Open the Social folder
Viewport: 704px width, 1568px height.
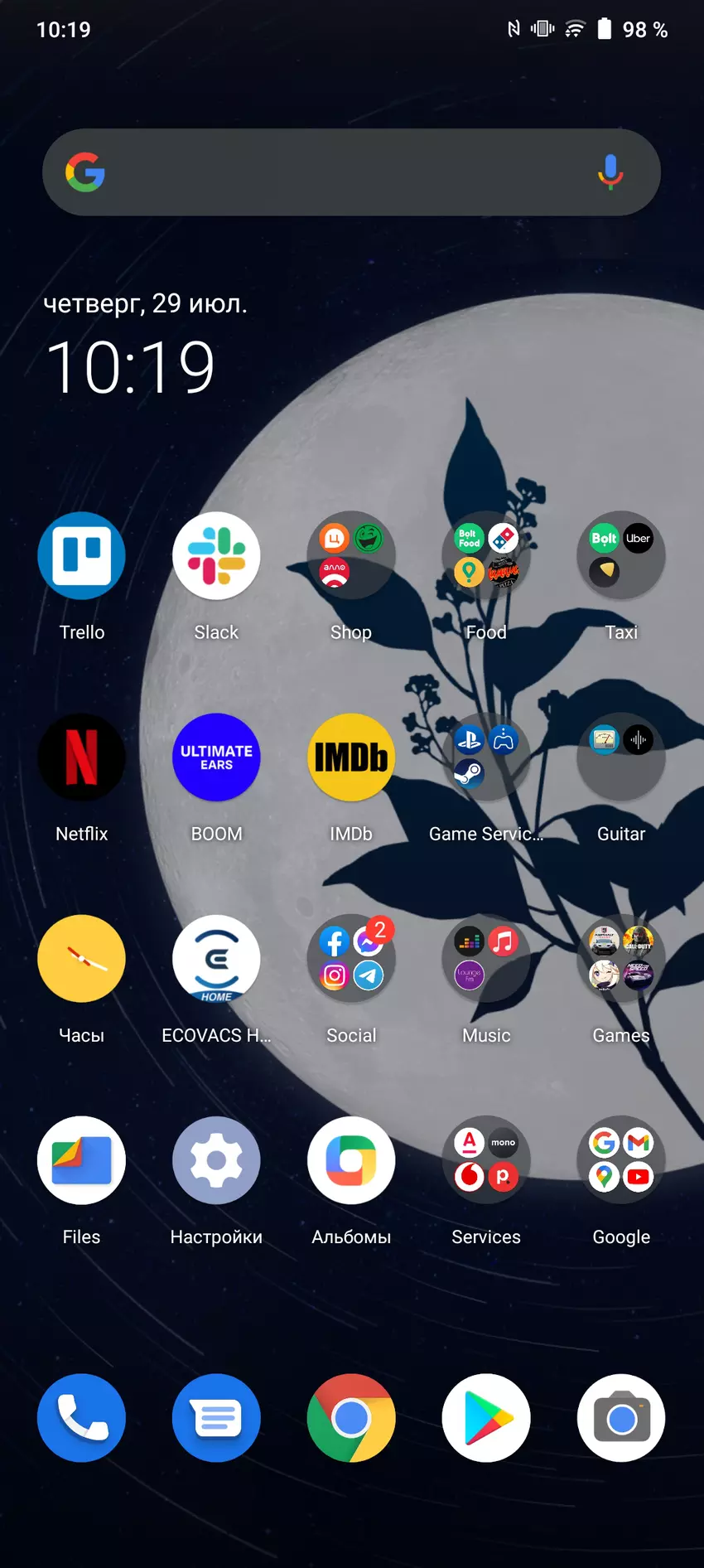351,959
